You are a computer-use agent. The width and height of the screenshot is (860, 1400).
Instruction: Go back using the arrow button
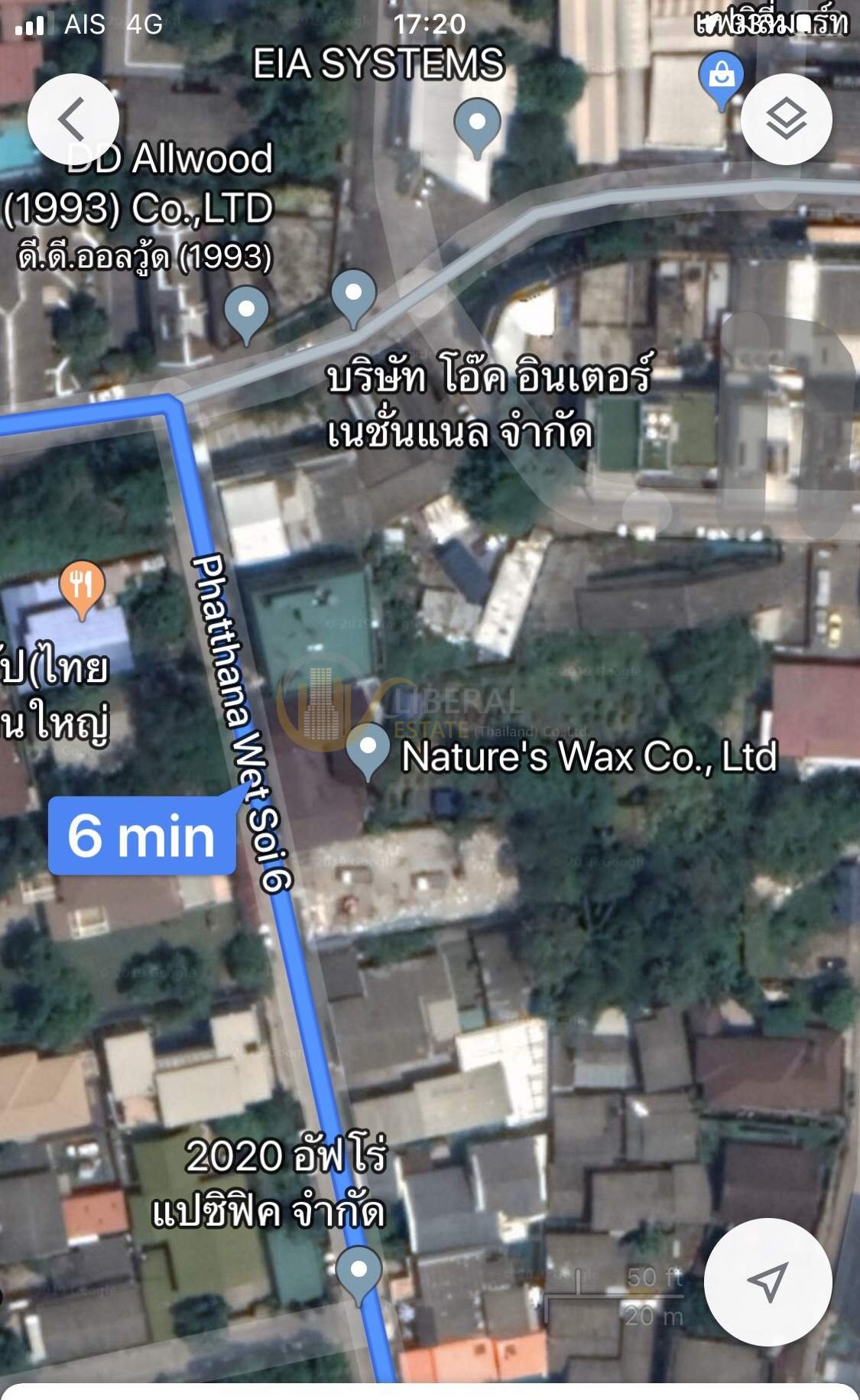[x=73, y=119]
